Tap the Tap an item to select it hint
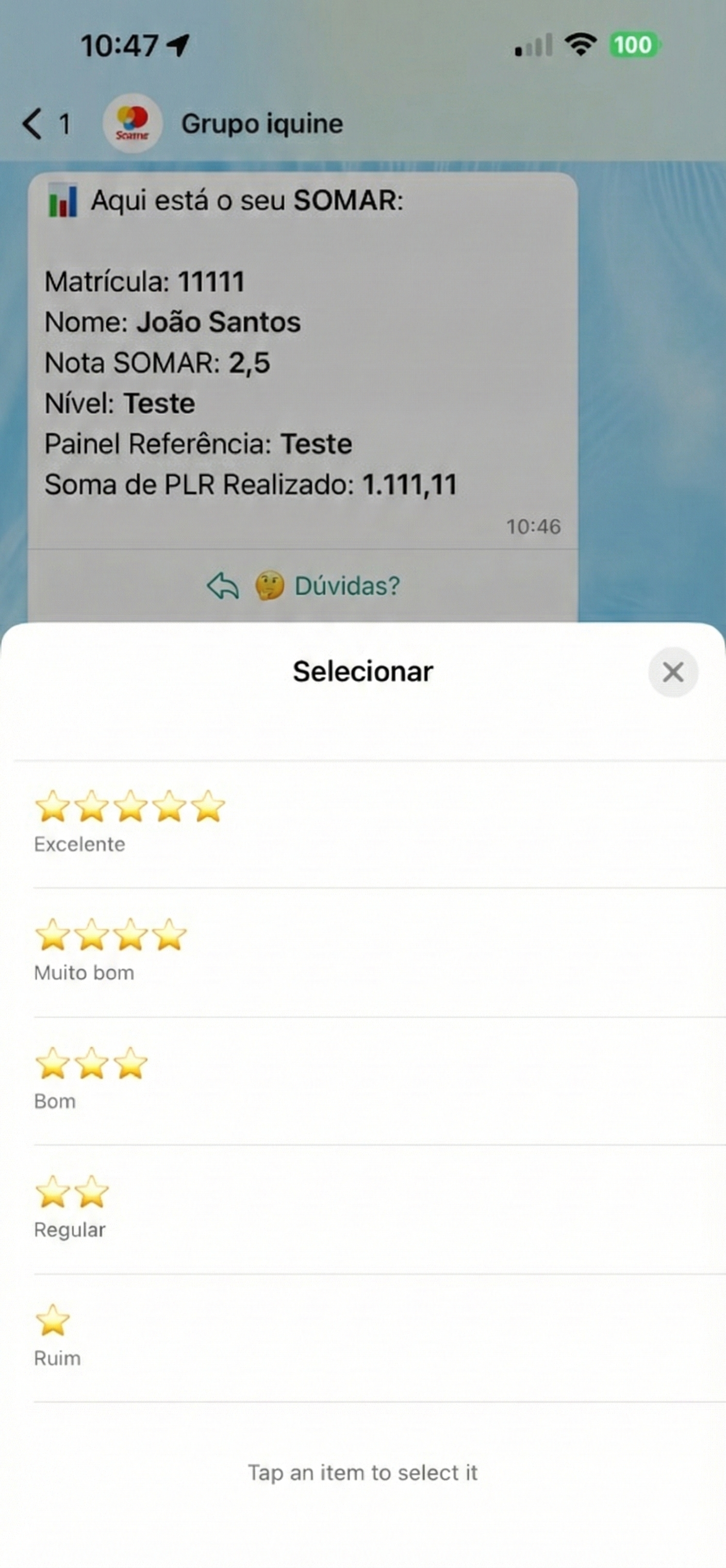726x1568 pixels. tap(362, 1473)
